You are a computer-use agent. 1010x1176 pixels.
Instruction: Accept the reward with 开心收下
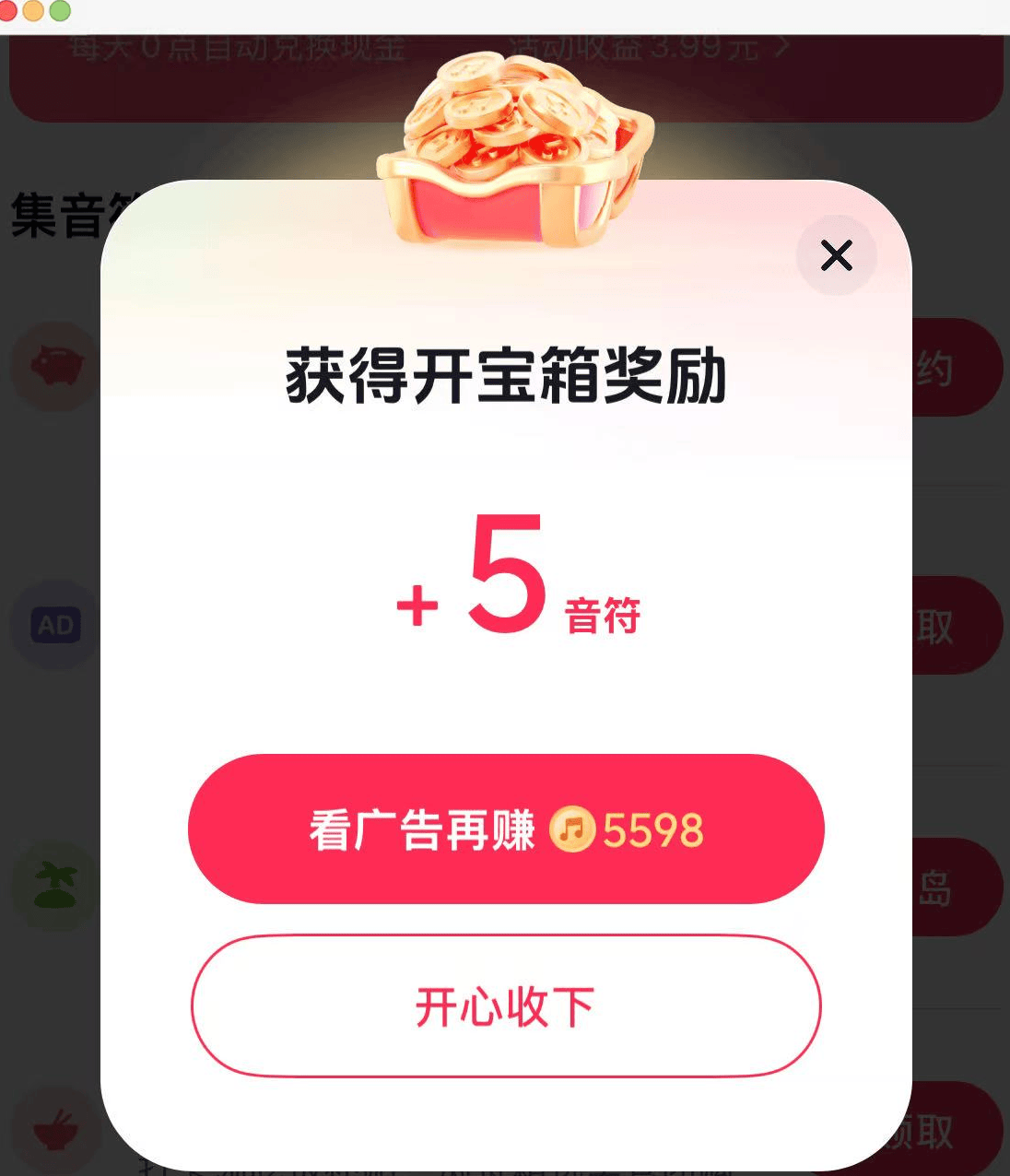pyautogui.click(x=506, y=1005)
